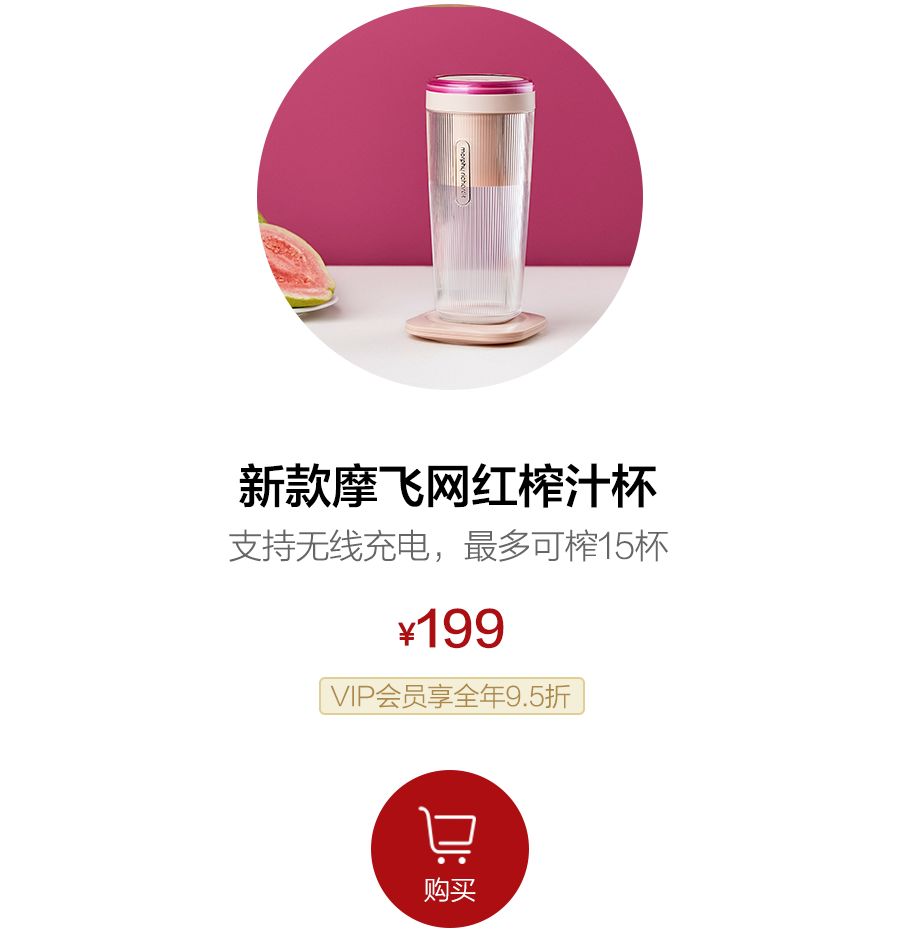The image size is (900, 934).
Task: Toggle selection of the ¥199 price
Action: point(450,627)
